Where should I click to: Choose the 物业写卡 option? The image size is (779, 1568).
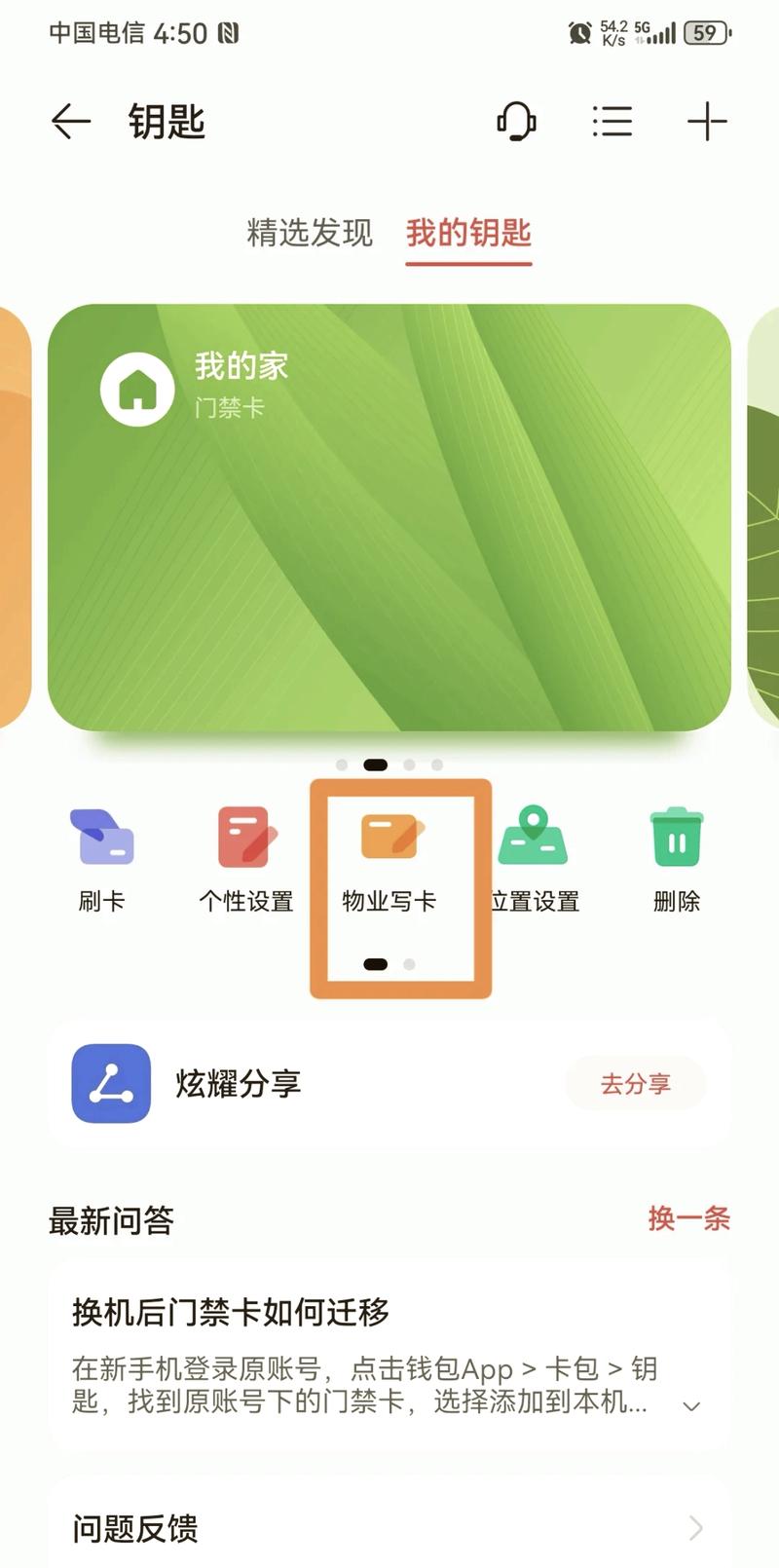(x=389, y=859)
